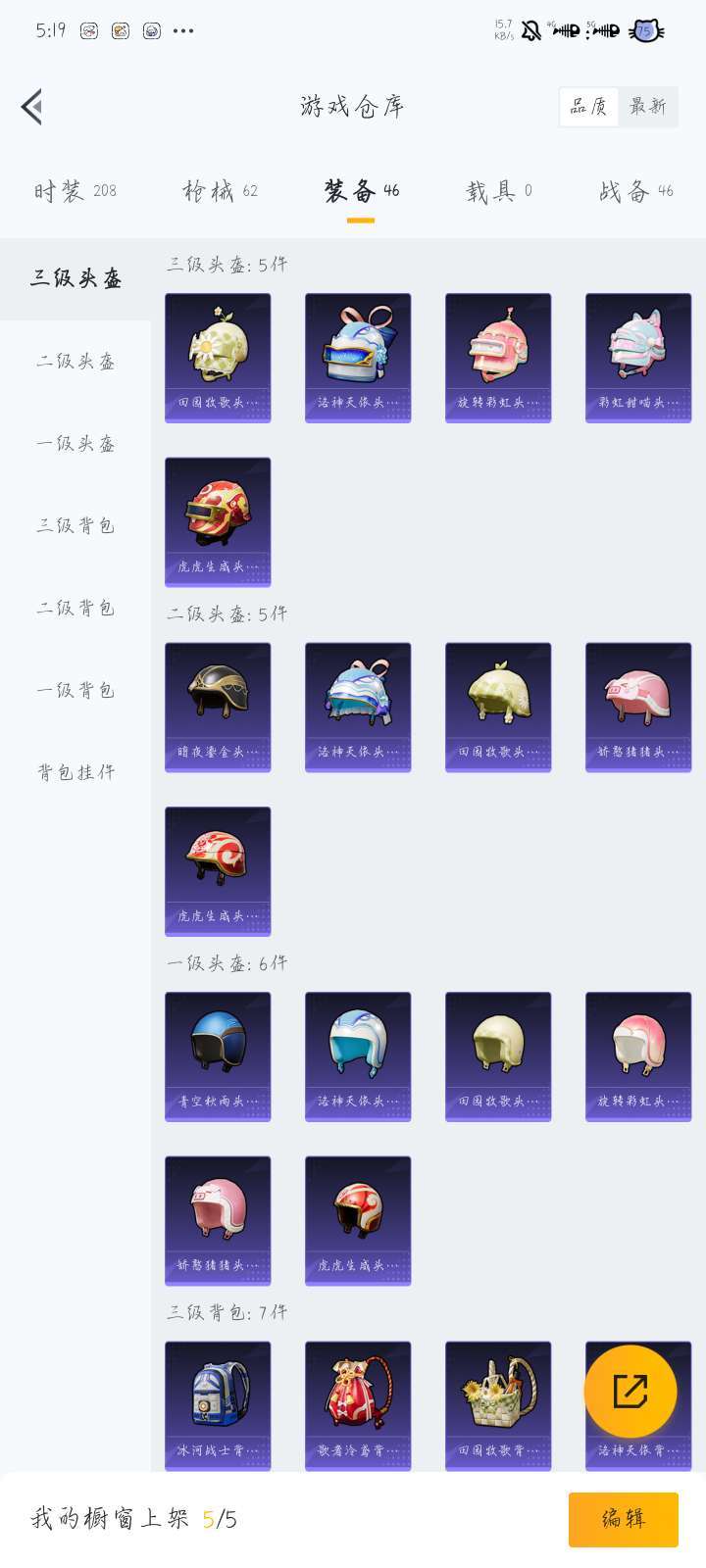
Task: Jump to 背包挂件 in the sidebar
Action: tap(76, 773)
